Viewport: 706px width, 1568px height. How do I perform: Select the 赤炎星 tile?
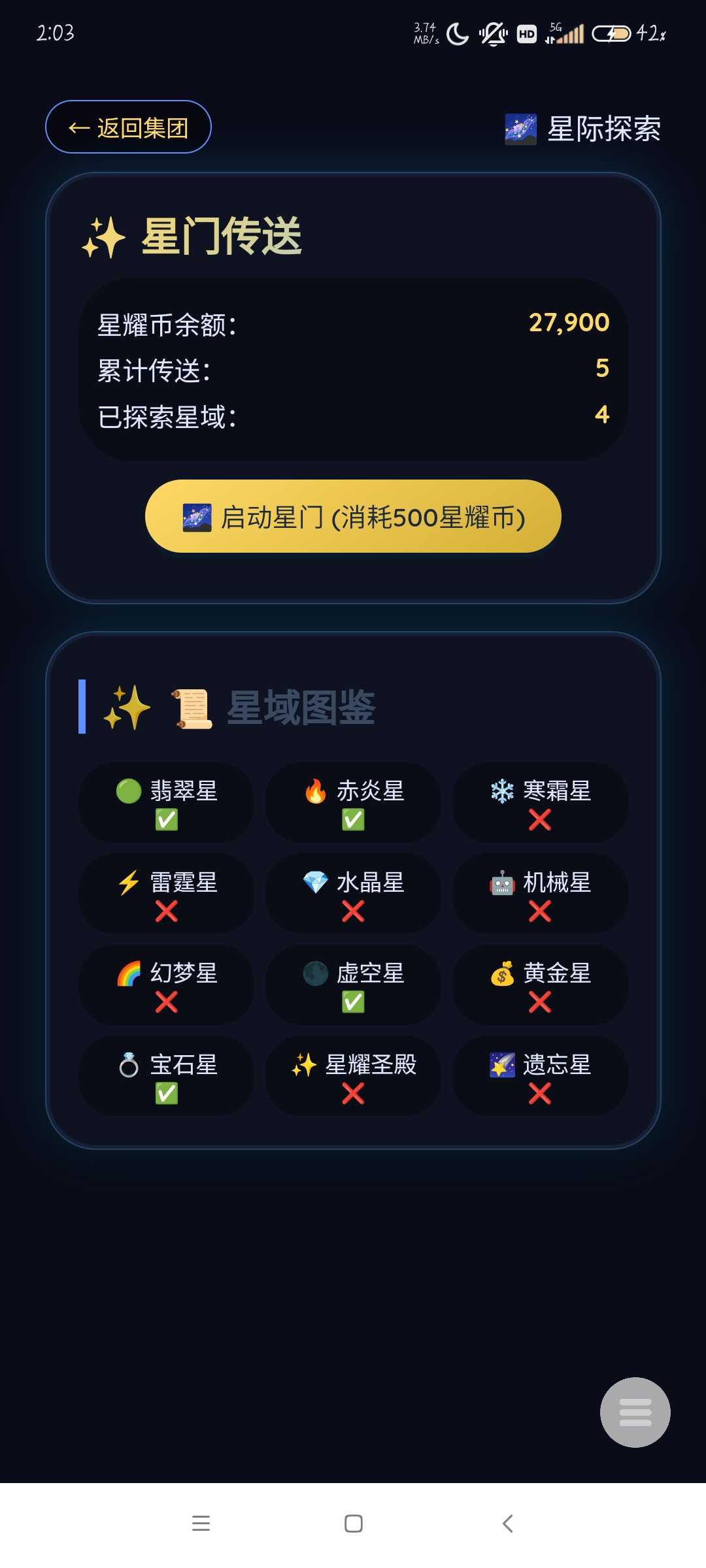353,802
